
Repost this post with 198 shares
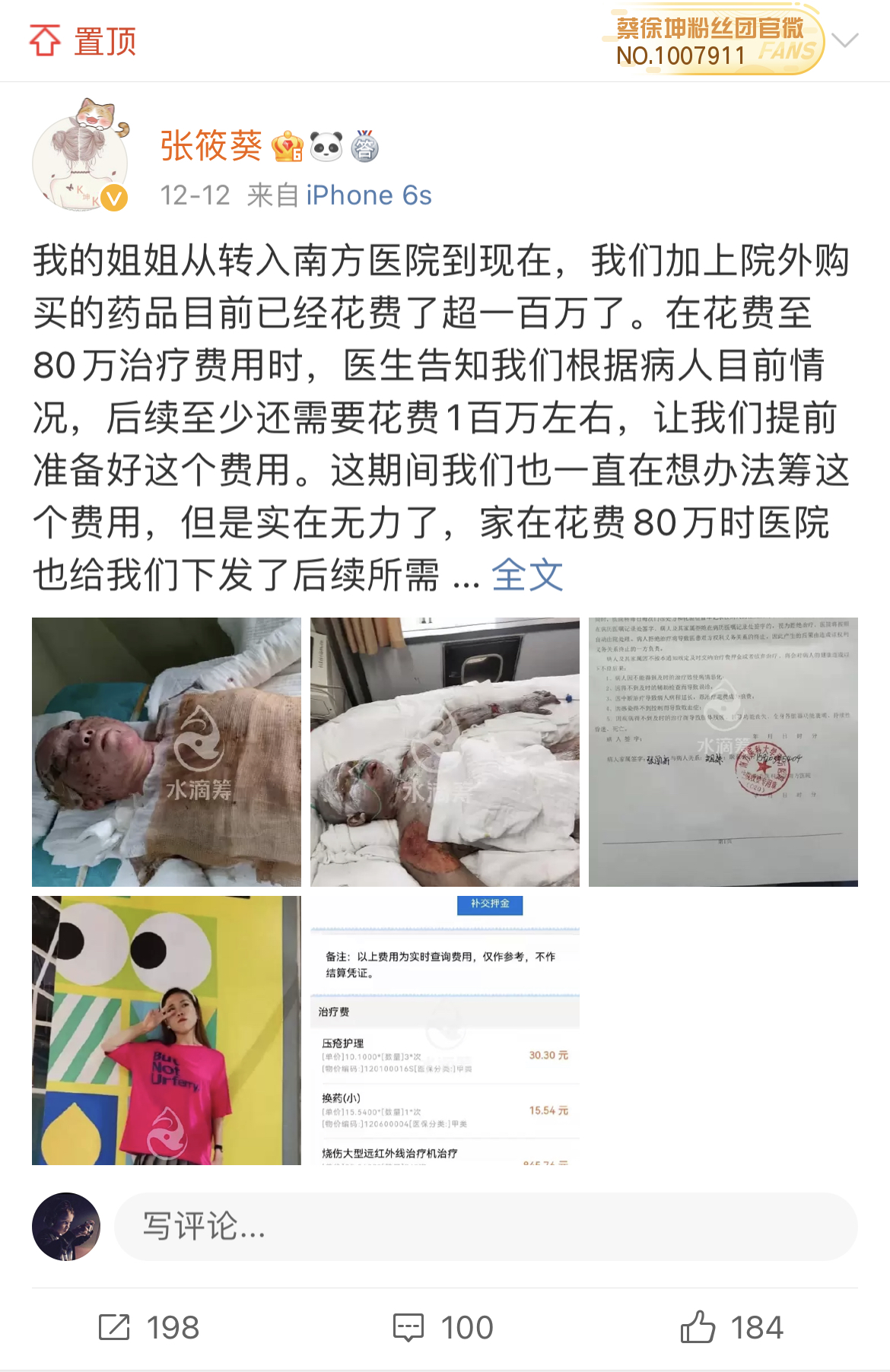tap(149, 1328)
